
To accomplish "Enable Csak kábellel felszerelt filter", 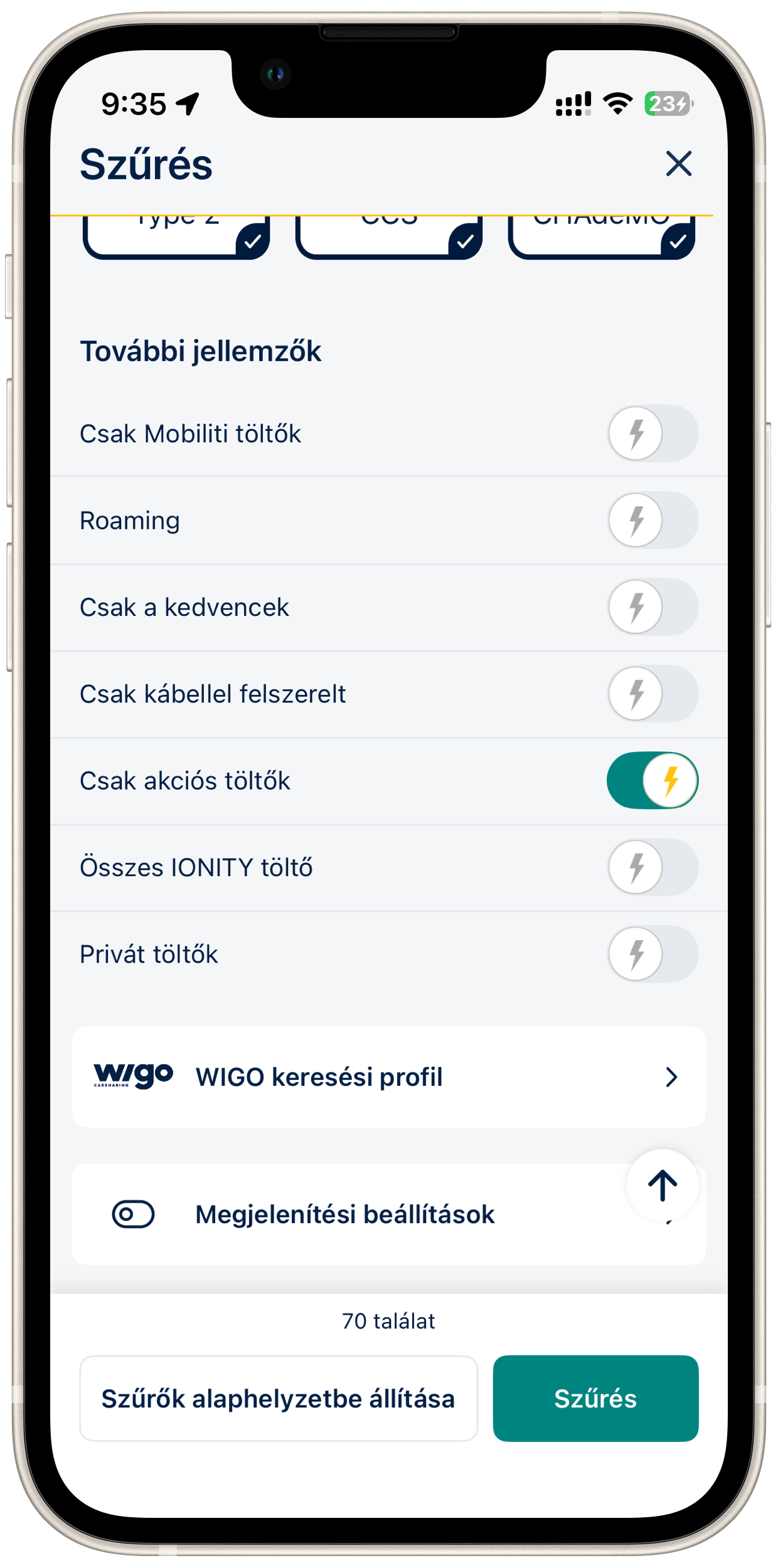I will point(653,694).
